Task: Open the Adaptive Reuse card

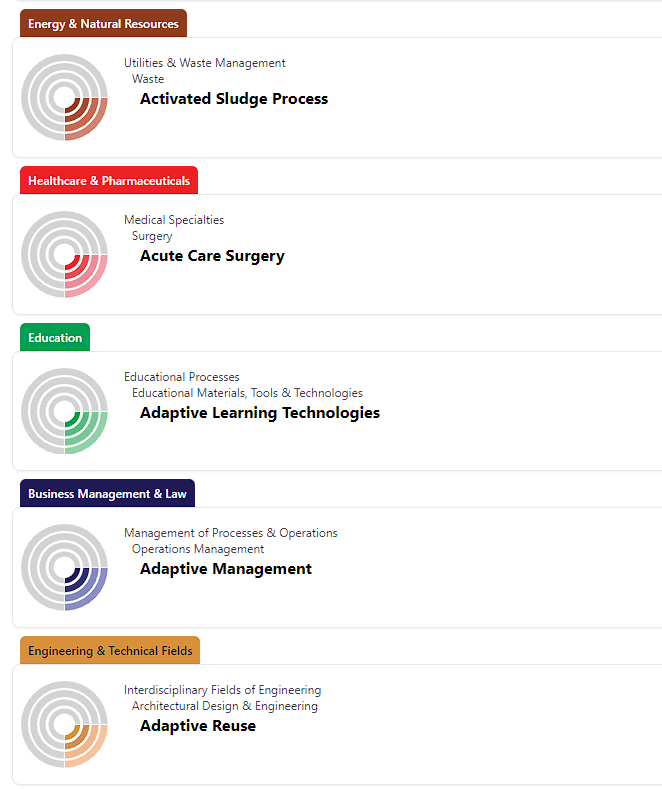Action: point(198,726)
